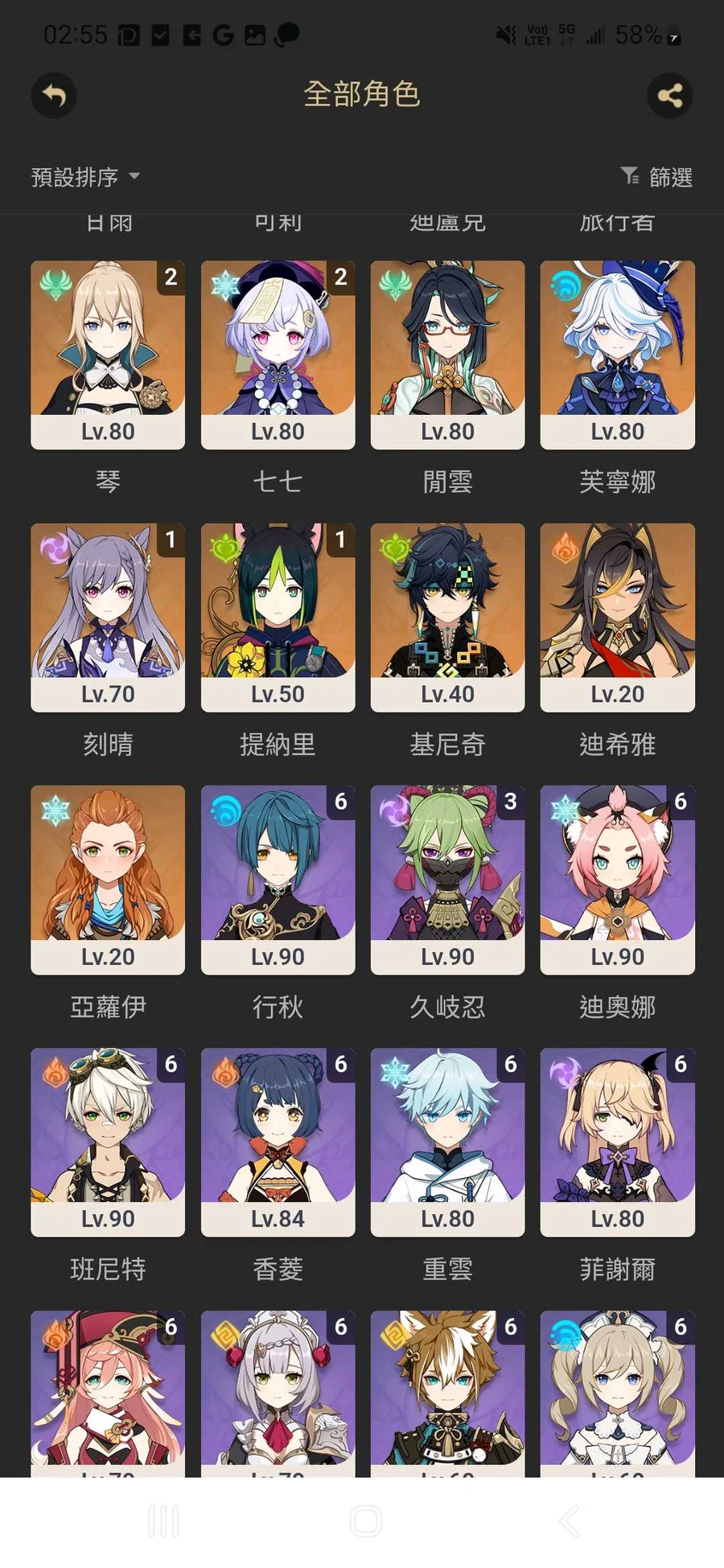
Task: Tap the back arrow icon
Action: pyautogui.click(x=54, y=96)
